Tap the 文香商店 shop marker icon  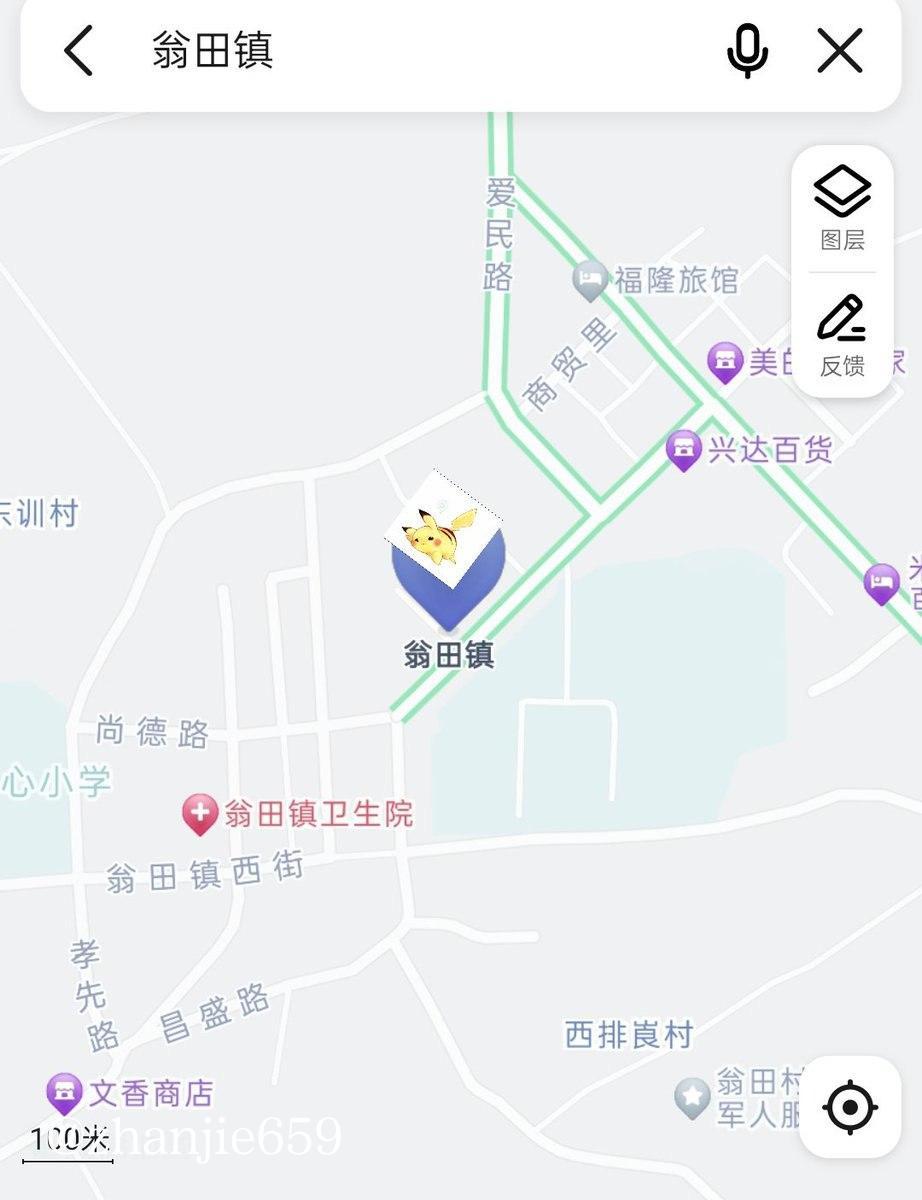point(65,1091)
